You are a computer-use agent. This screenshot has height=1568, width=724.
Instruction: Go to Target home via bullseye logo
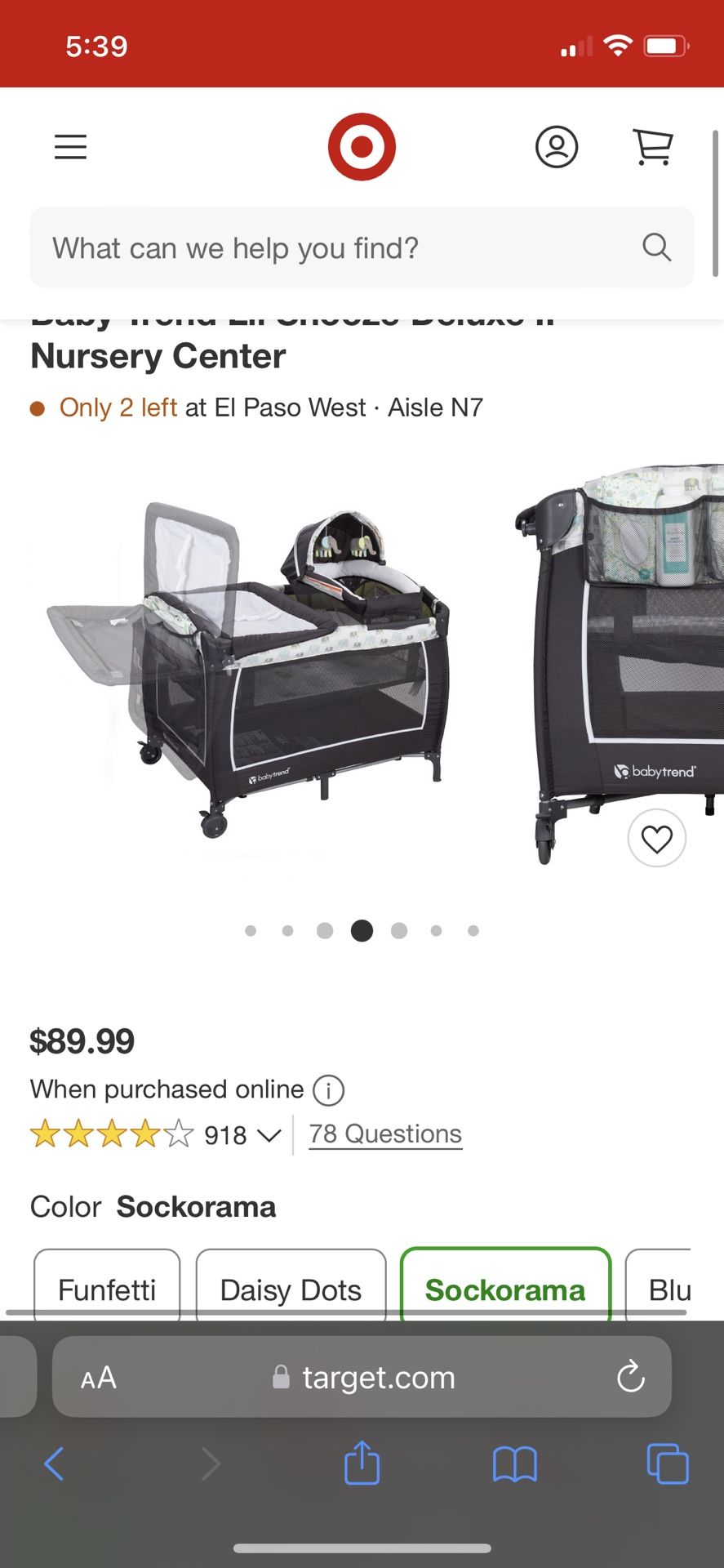click(362, 147)
